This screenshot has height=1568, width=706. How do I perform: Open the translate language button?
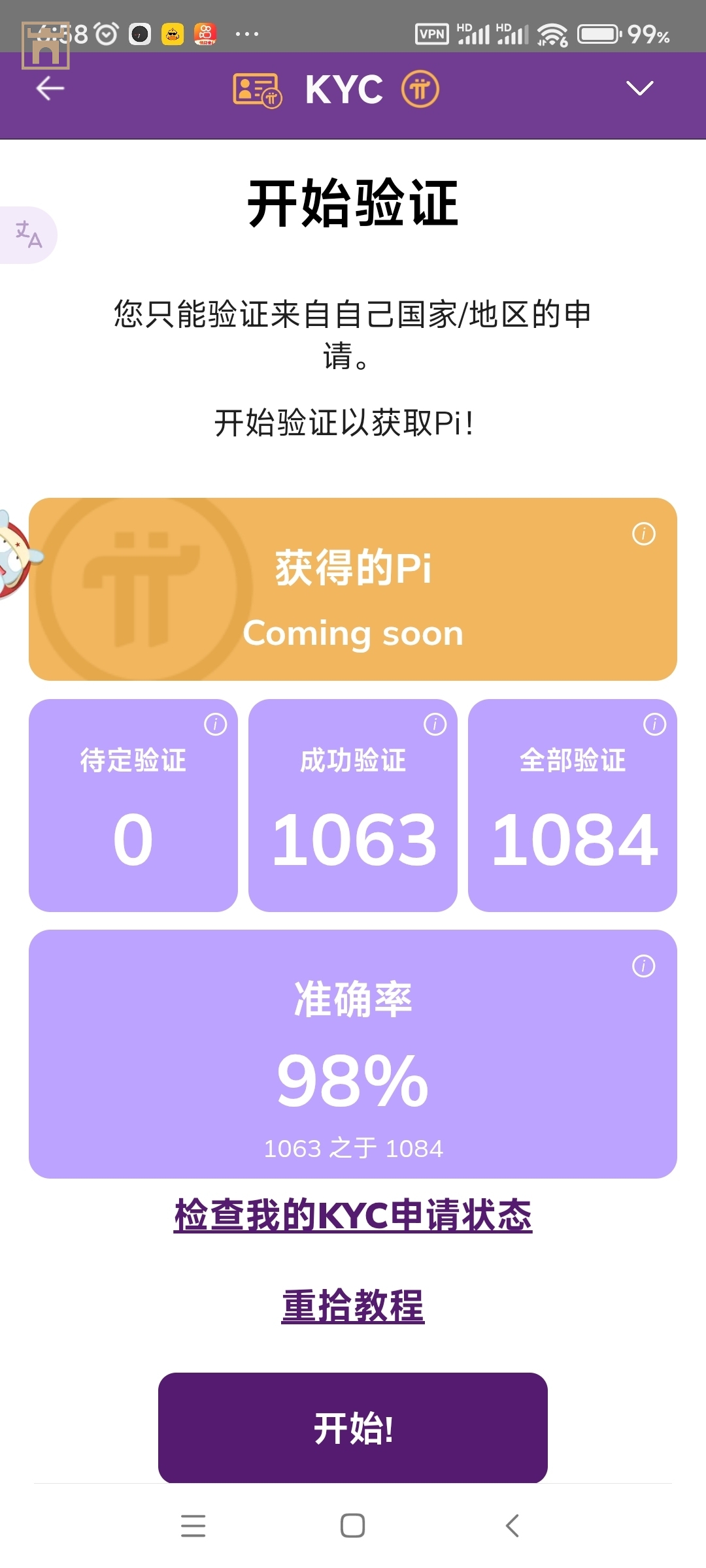click(28, 235)
